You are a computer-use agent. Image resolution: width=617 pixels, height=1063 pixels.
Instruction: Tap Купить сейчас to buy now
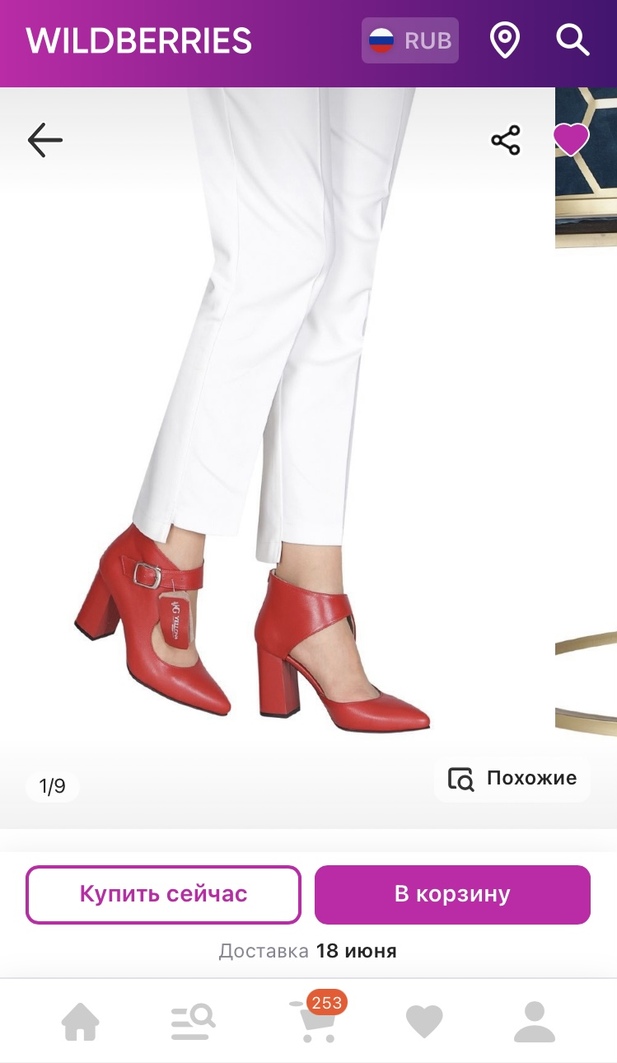point(163,894)
